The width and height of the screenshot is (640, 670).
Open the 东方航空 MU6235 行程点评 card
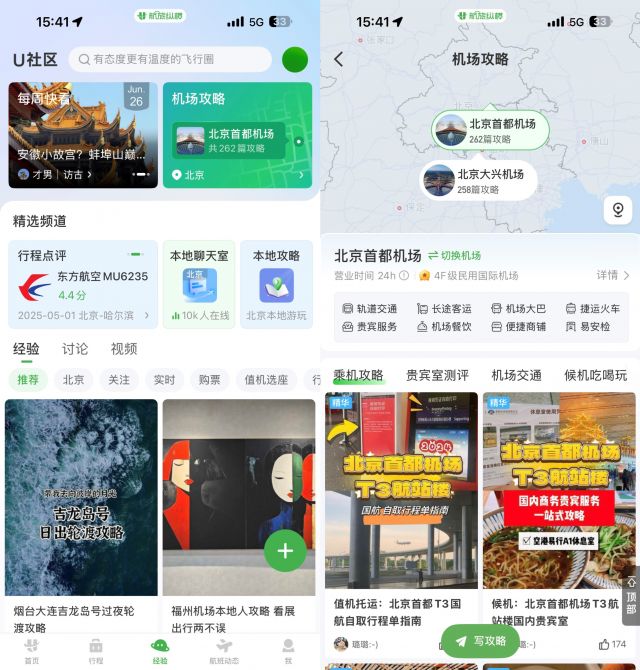point(83,284)
